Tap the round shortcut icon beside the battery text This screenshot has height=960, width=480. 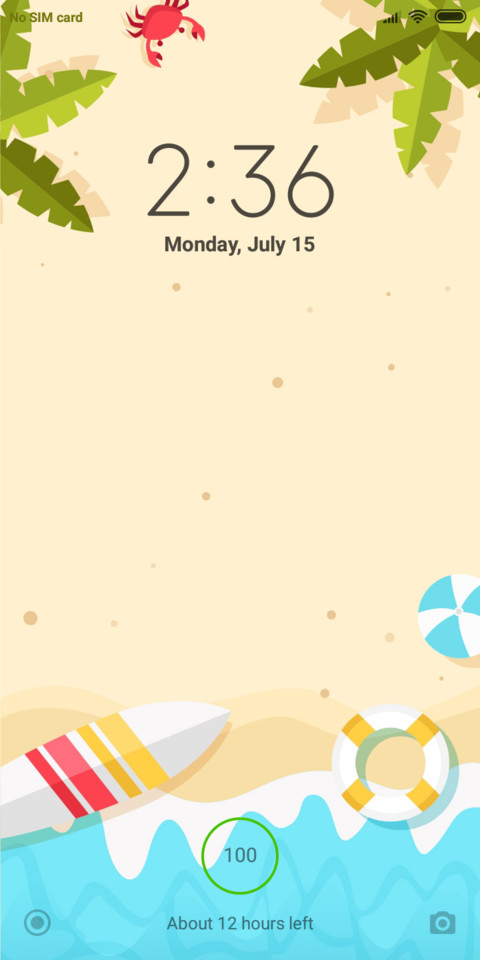click(x=37, y=922)
